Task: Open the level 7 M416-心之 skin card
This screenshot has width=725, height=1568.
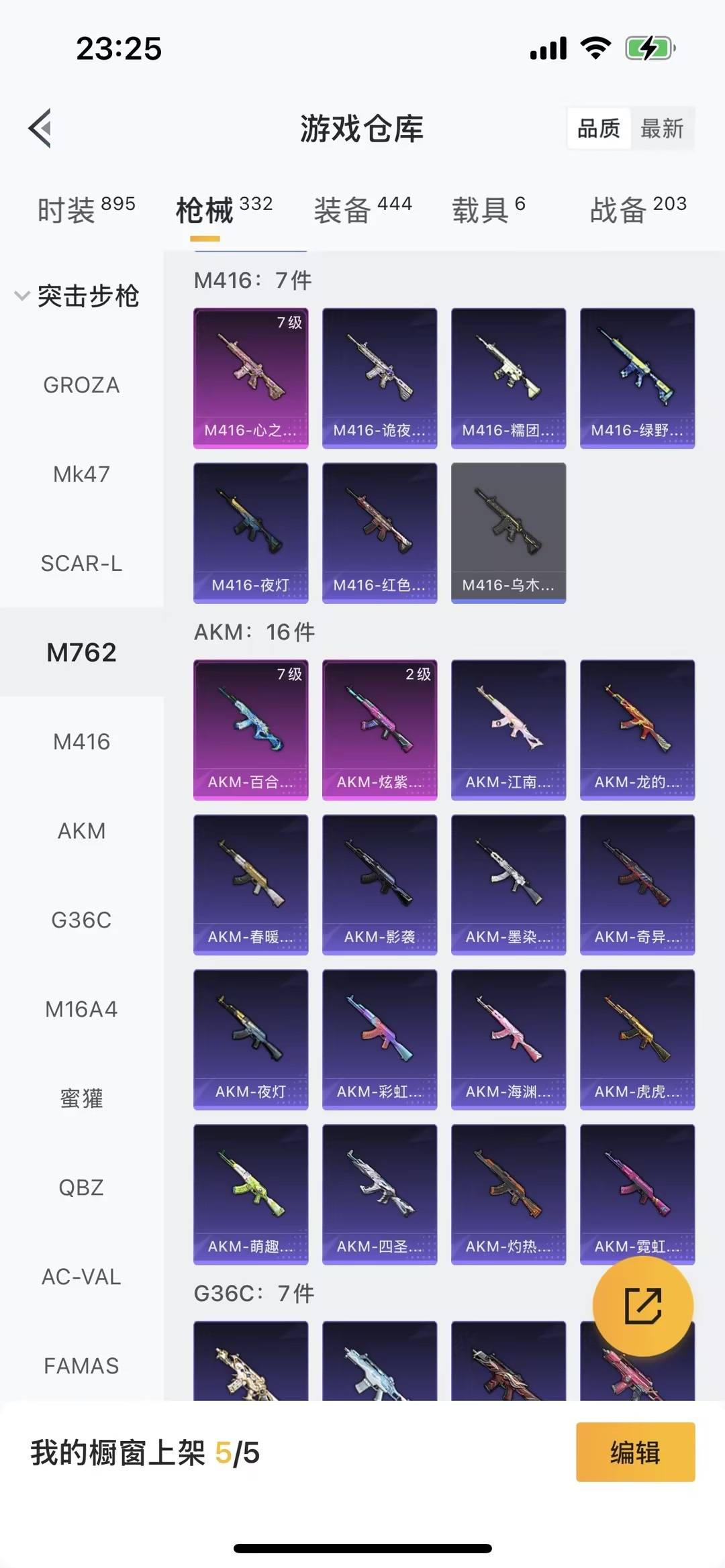Action: tap(250, 377)
